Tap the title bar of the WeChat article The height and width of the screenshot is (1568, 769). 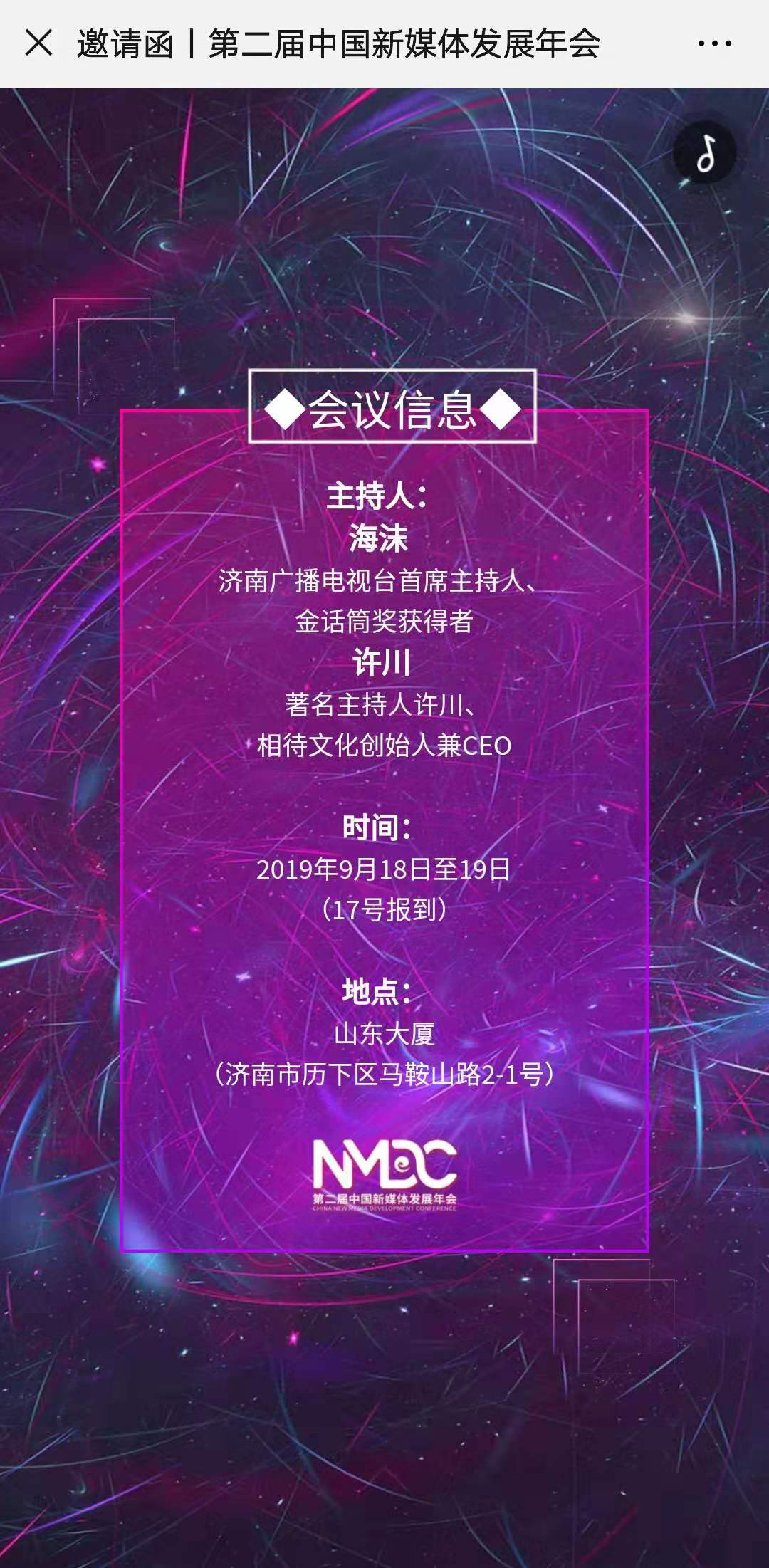[384, 43]
